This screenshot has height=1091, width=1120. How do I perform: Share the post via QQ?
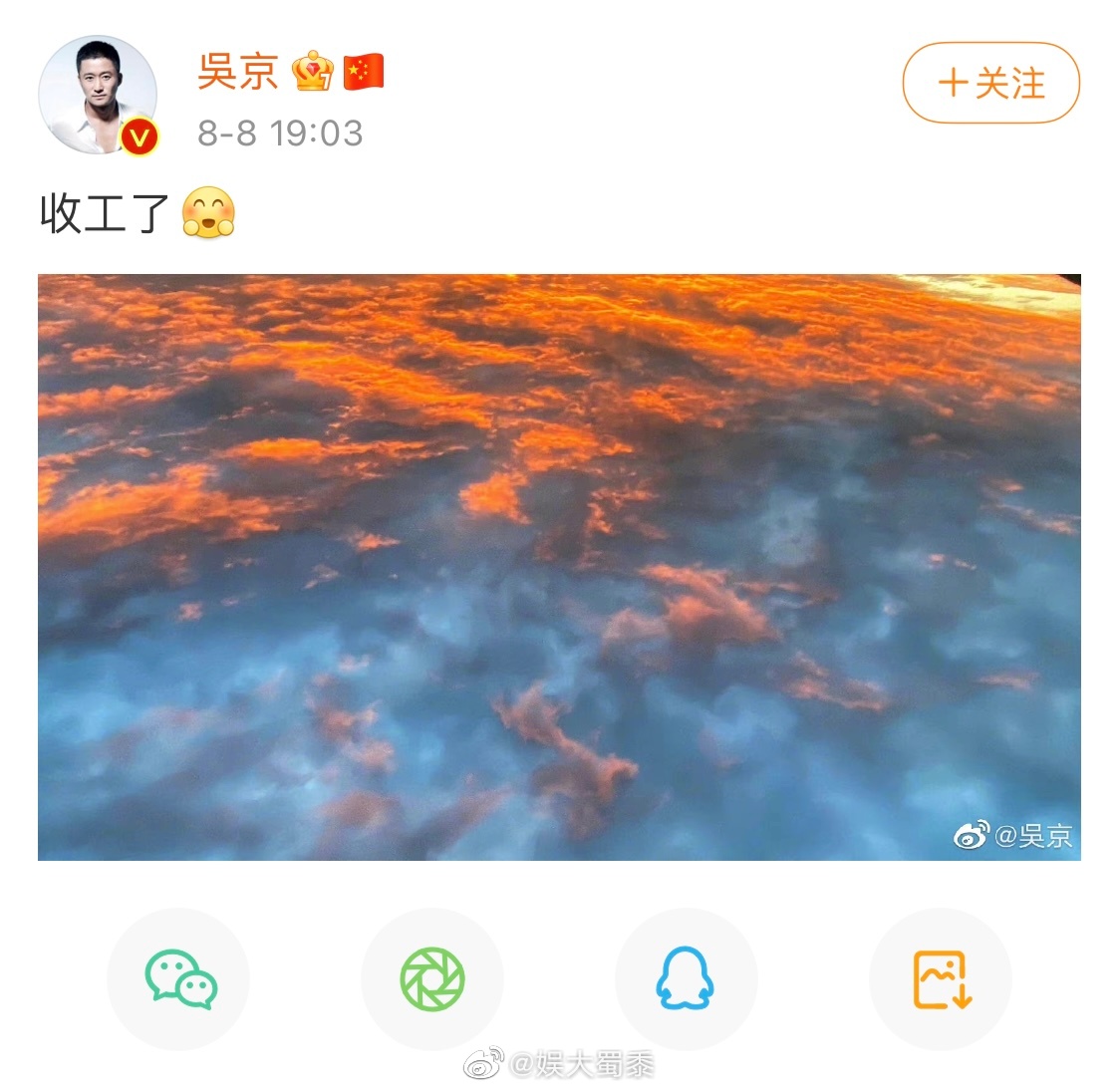point(686,978)
